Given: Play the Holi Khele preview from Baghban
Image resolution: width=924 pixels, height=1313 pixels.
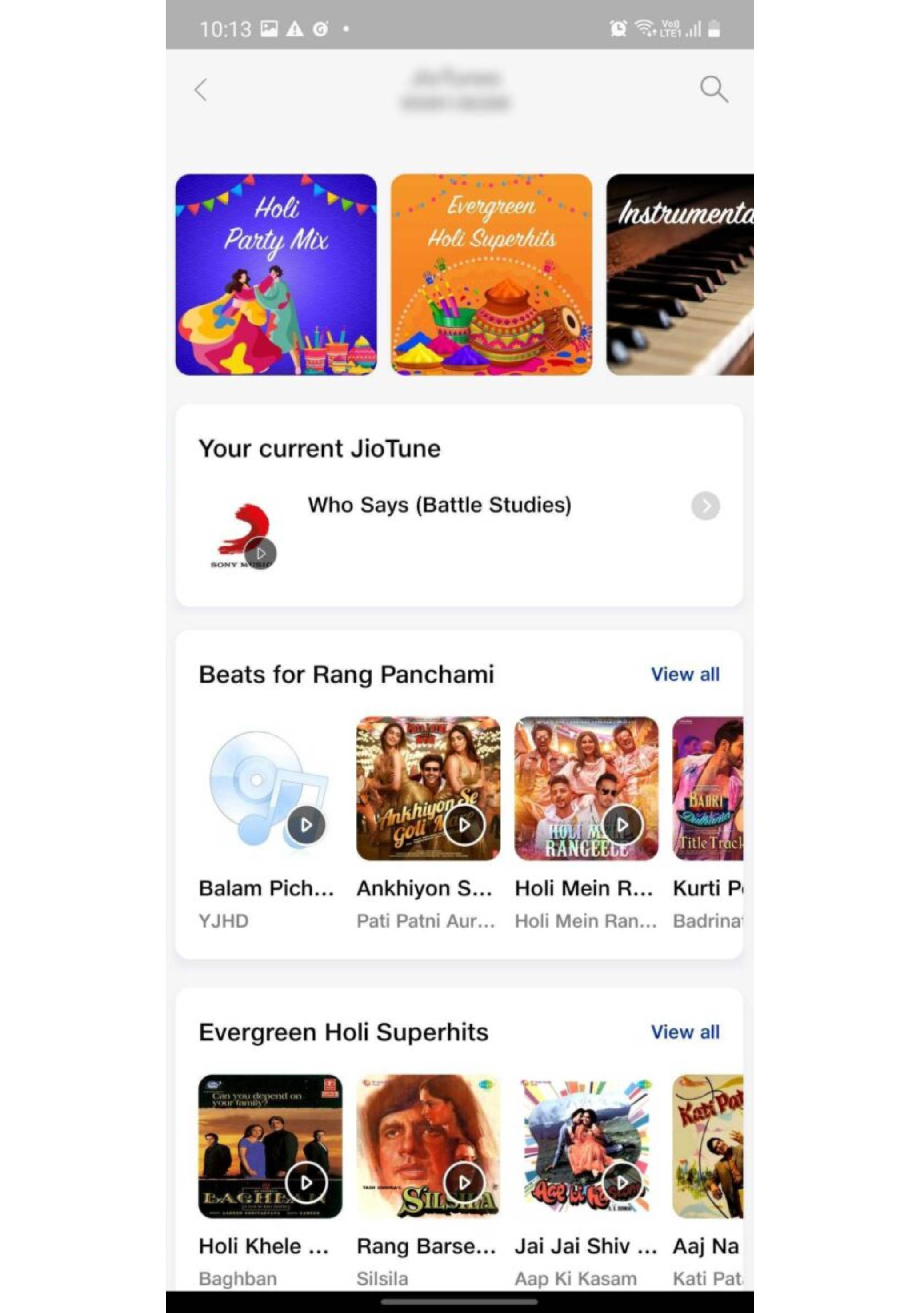Looking at the screenshot, I should coord(306,1182).
